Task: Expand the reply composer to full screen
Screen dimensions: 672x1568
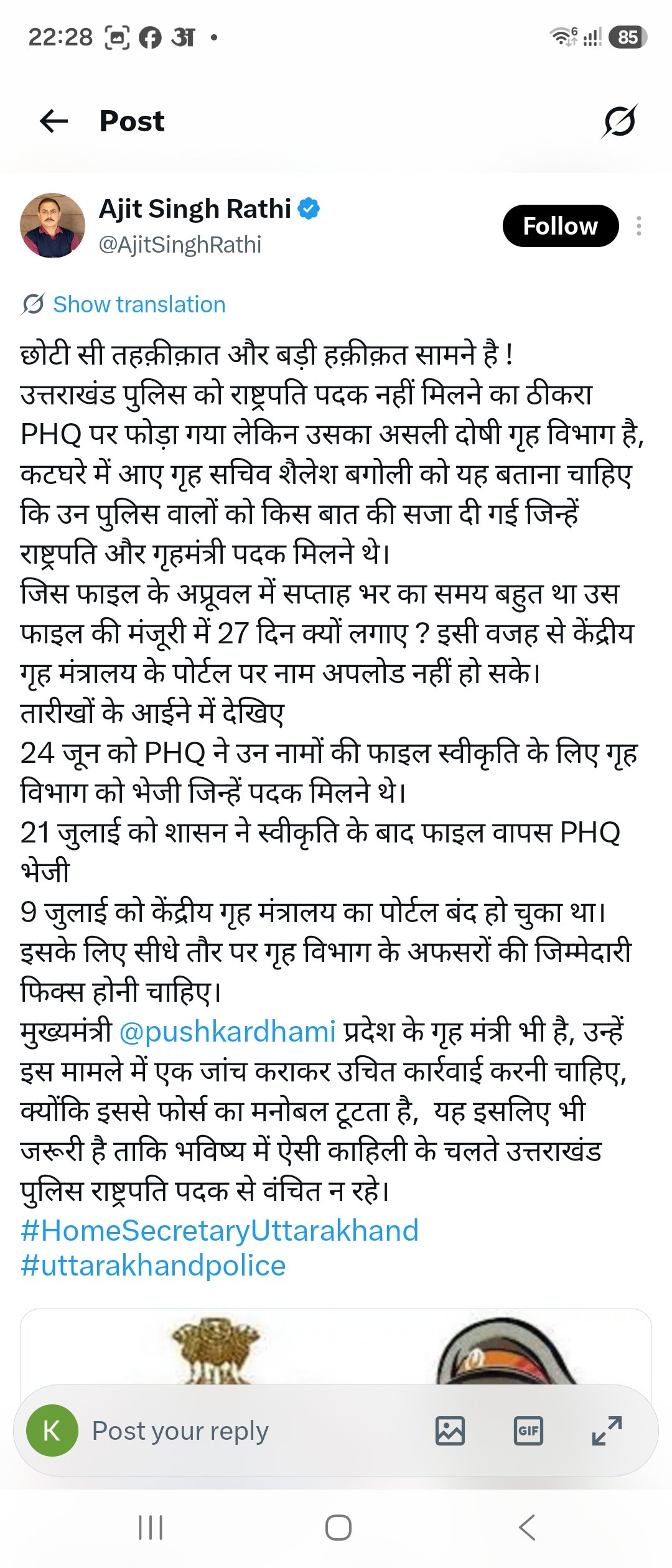Action: point(607,1430)
